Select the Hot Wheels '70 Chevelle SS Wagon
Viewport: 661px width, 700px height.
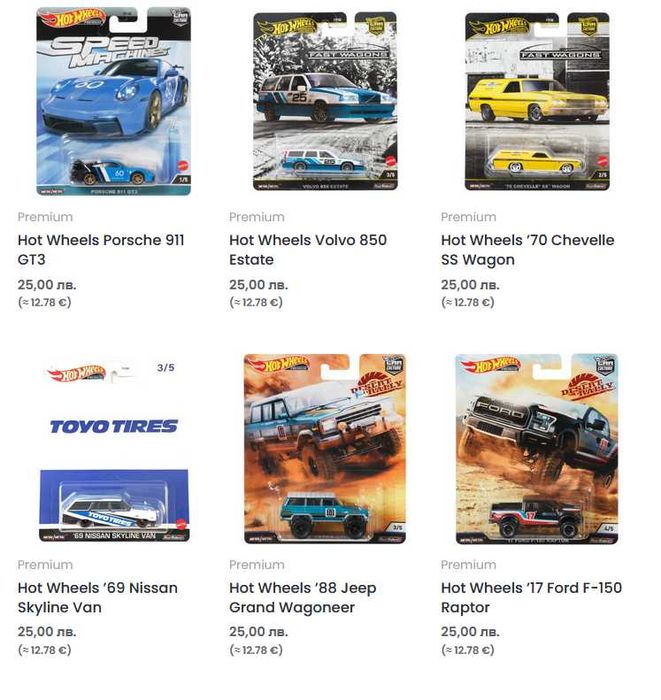pyautogui.click(x=527, y=249)
